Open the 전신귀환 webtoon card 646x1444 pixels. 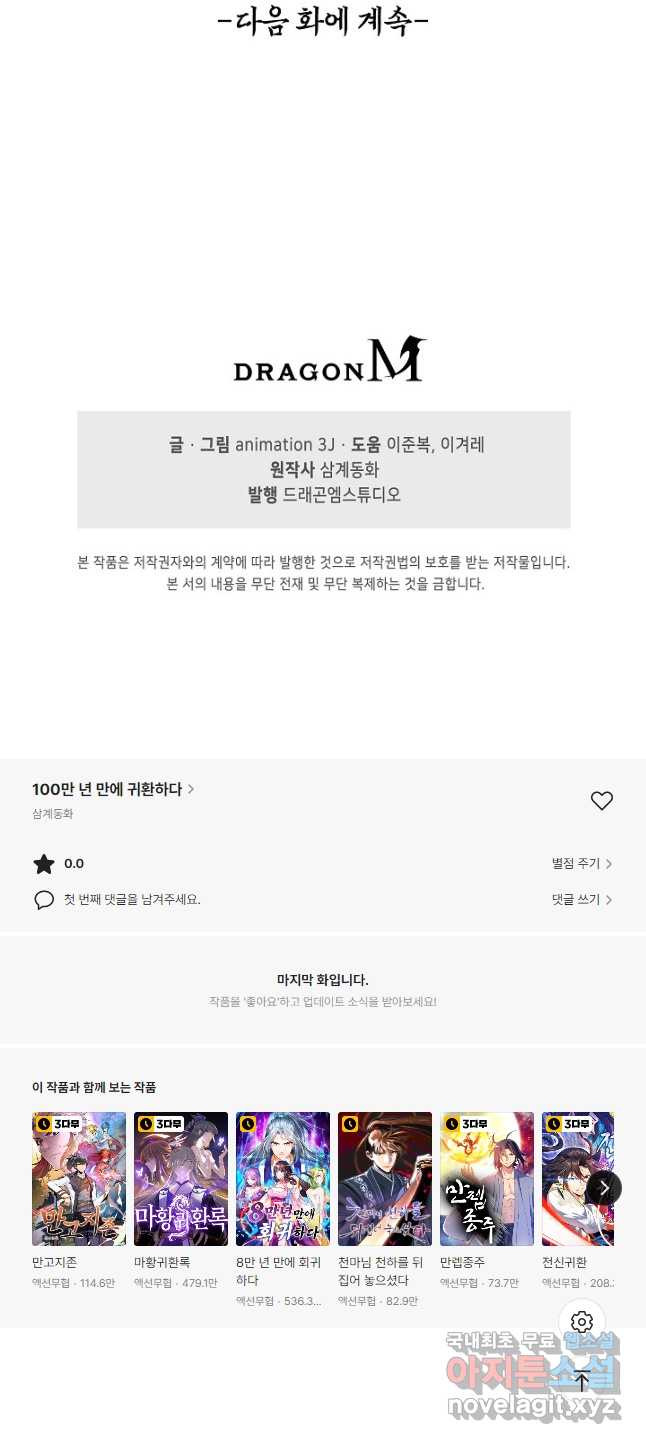[x=572, y=1179]
